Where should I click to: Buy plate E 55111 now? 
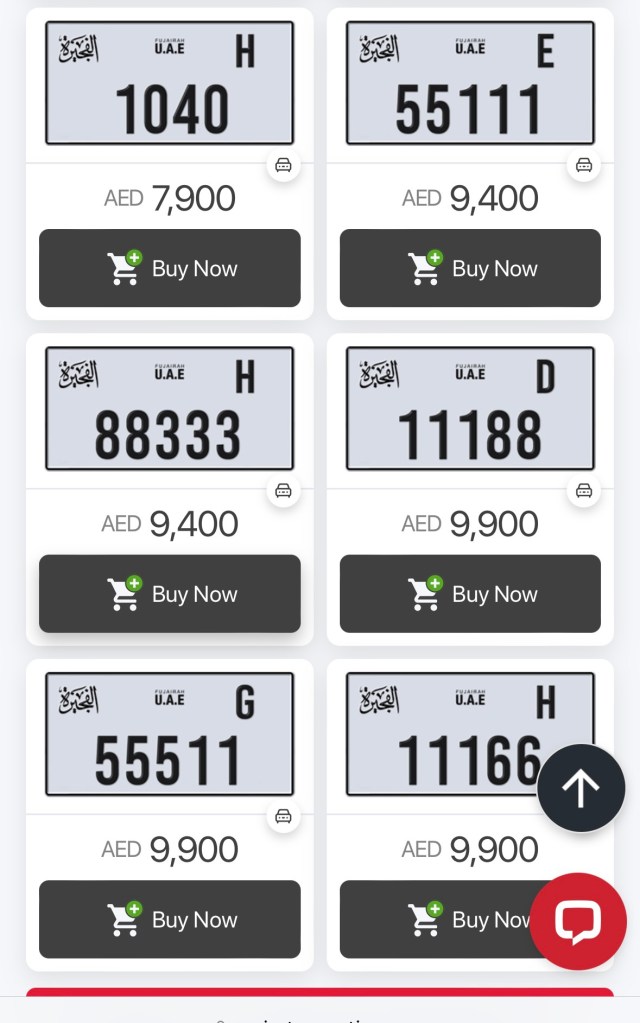point(470,268)
